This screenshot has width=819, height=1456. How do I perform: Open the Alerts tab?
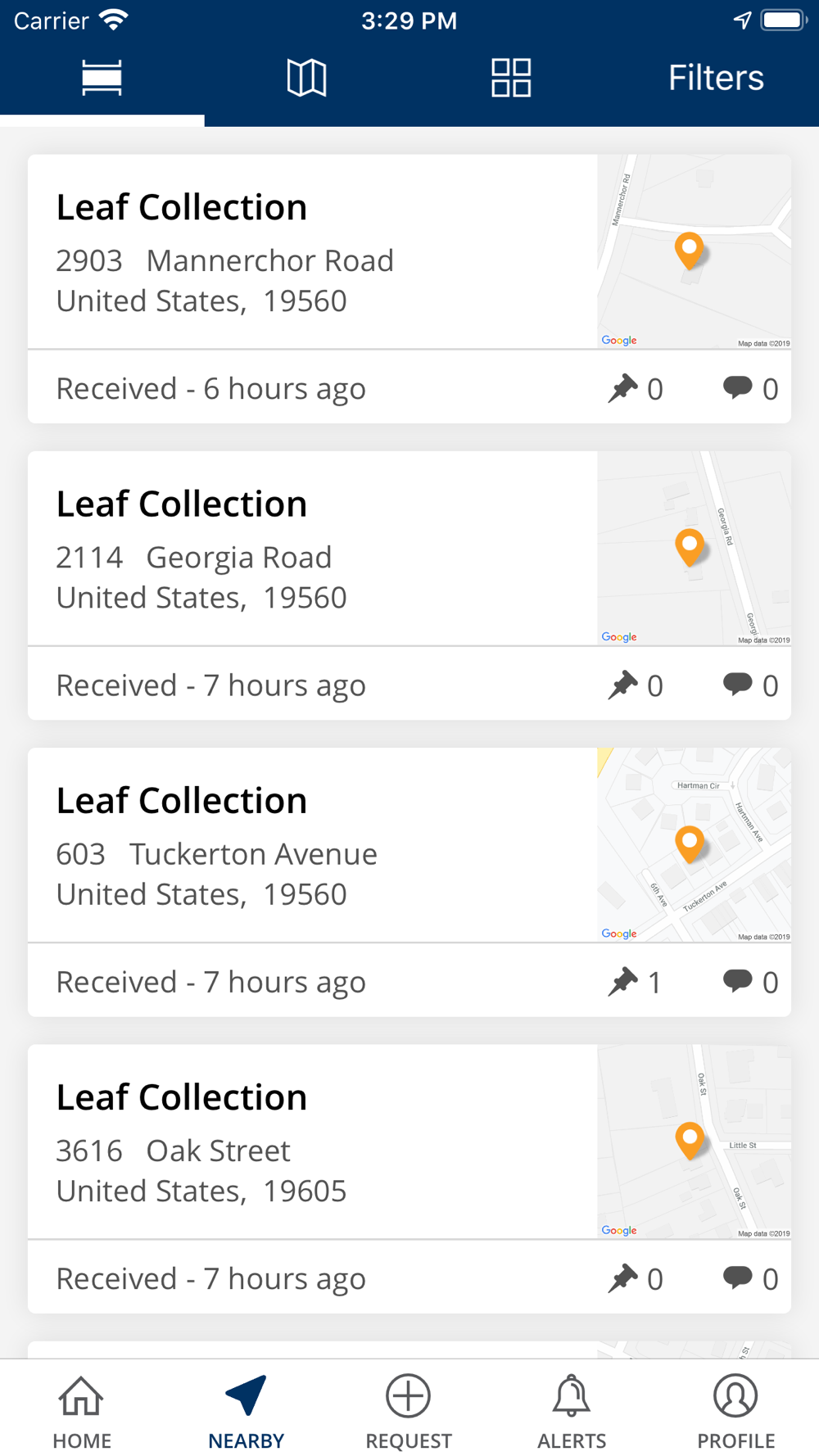tap(572, 1410)
